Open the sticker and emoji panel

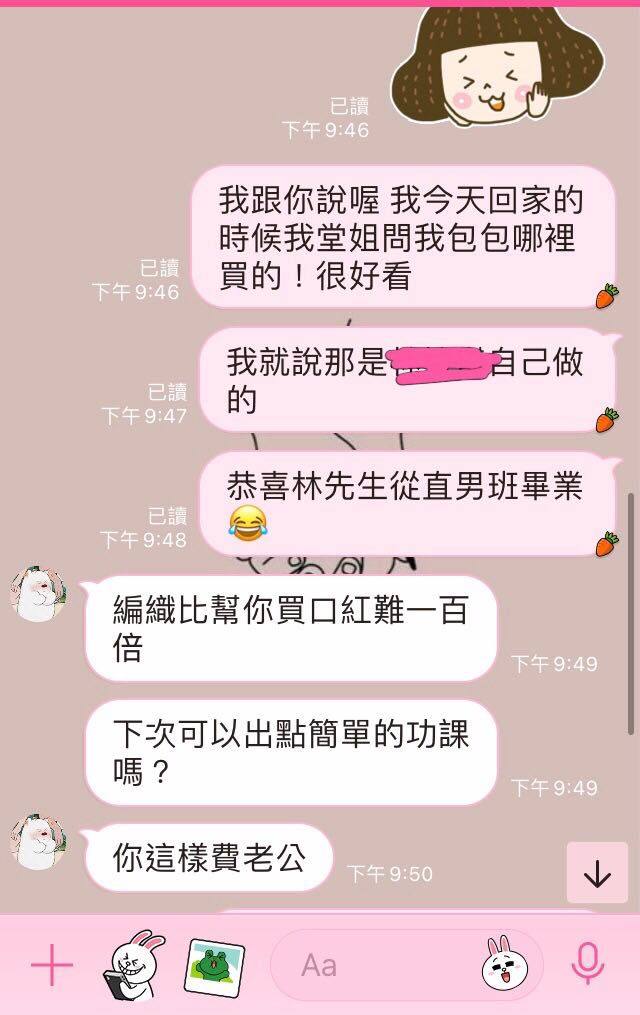coord(504,965)
